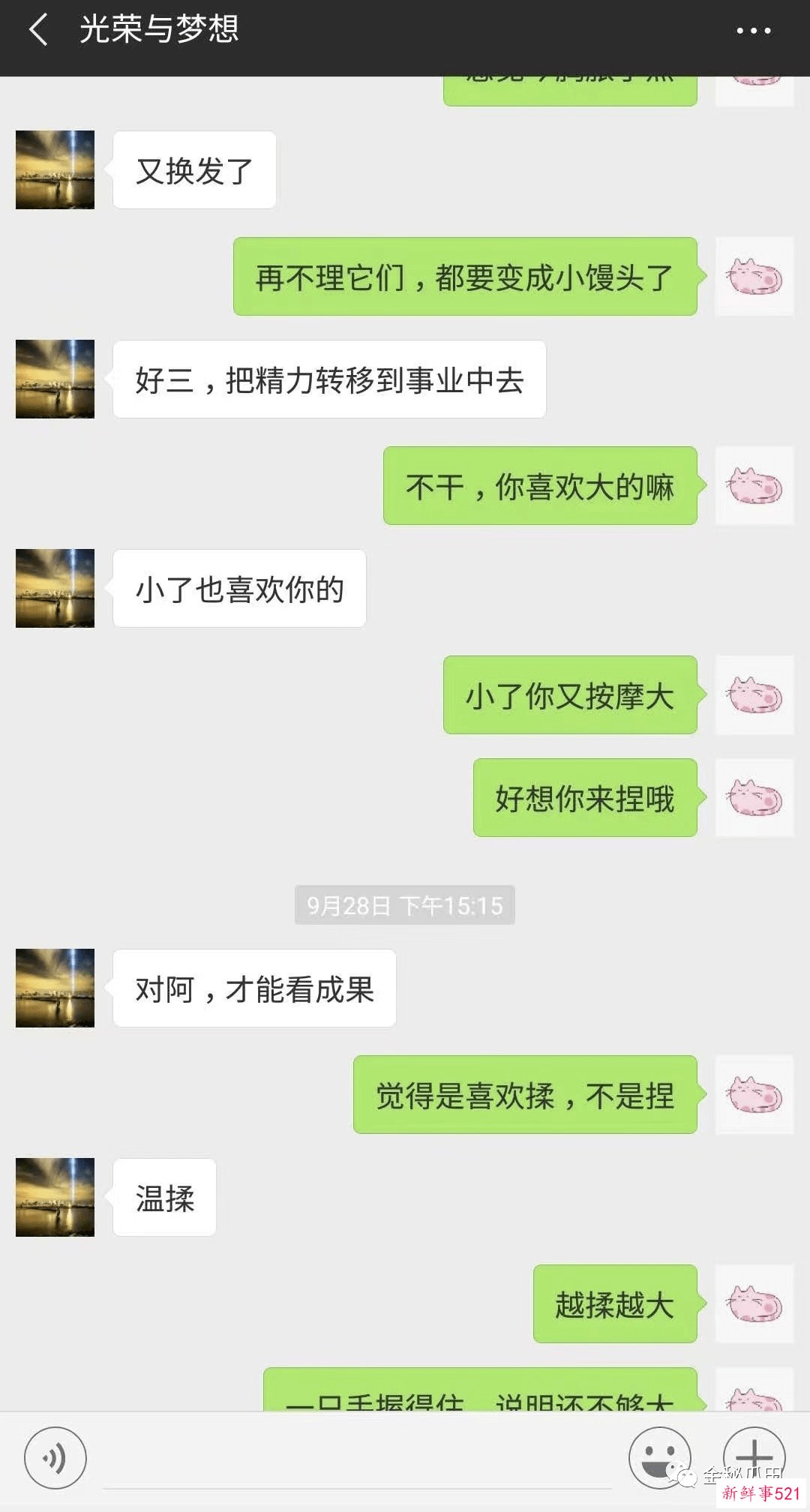Select the avatar near '对阿，才能看成果'
This screenshot has height=1512, width=810.
click(x=55, y=988)
